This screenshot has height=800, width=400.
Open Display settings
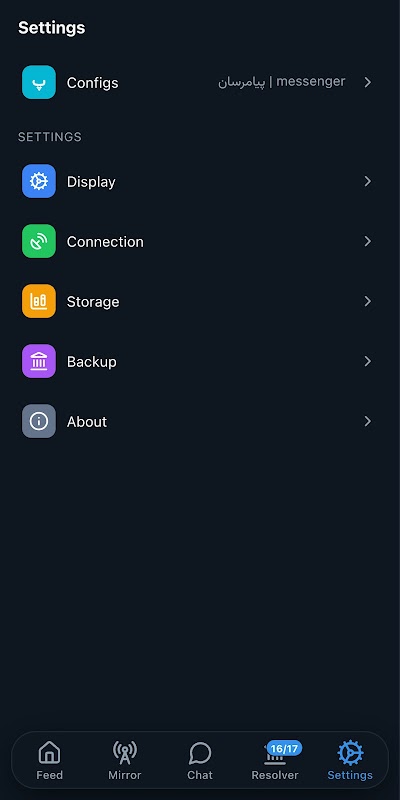(x=200, y=182)
